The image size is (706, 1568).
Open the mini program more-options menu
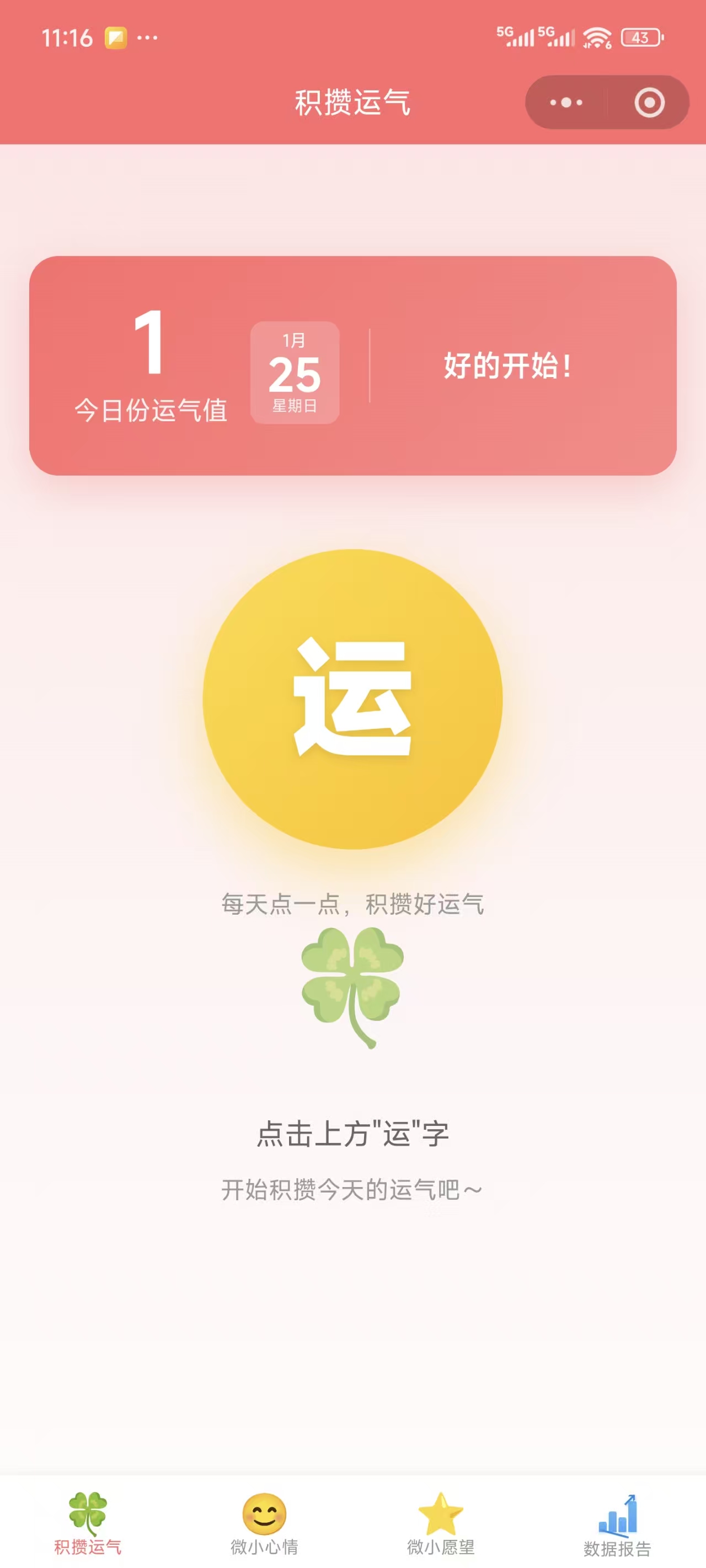point(566,102)
